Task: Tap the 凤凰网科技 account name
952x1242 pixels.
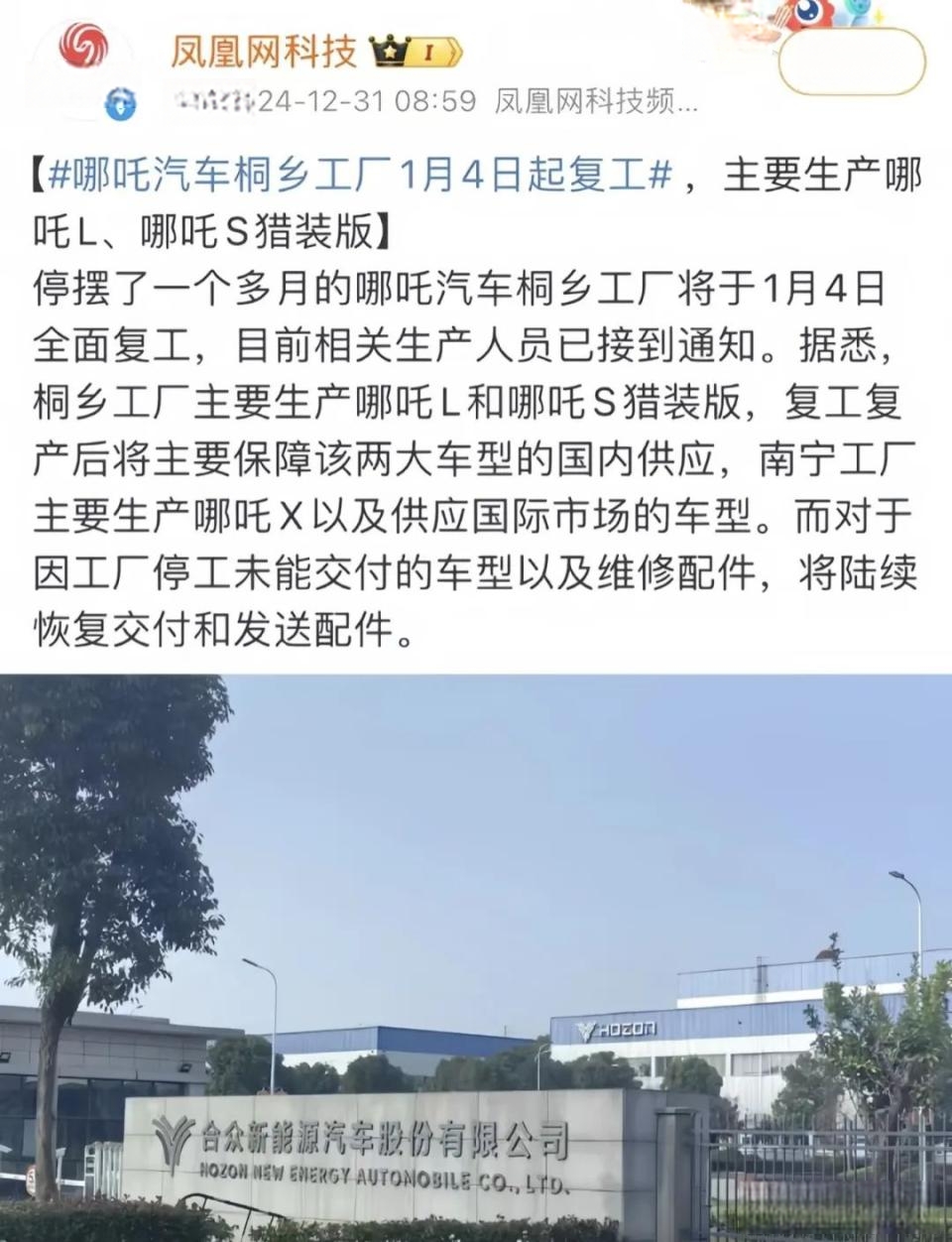Action: [x=263, y=52]
